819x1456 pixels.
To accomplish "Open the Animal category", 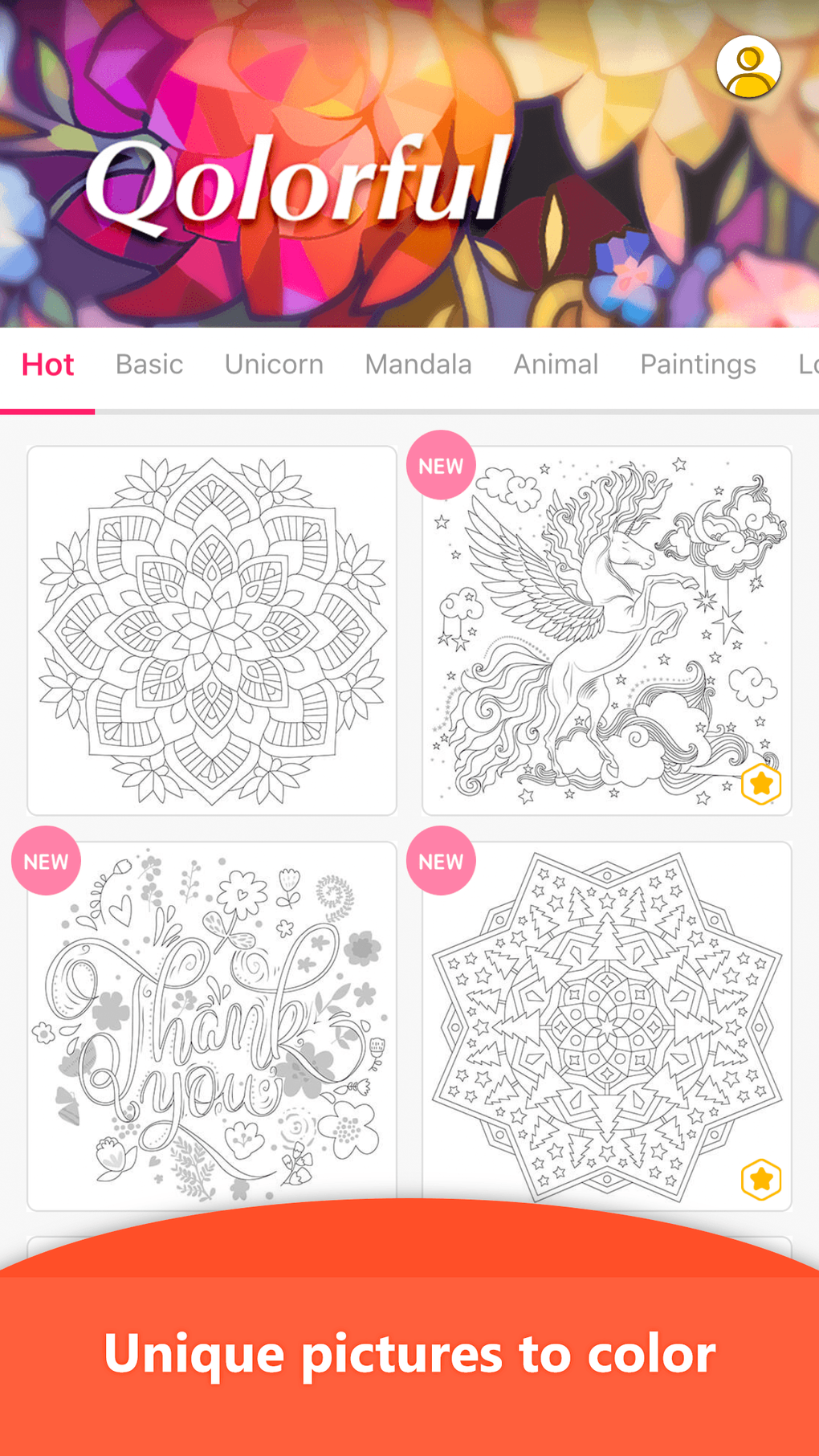I will tap(556, 365).
